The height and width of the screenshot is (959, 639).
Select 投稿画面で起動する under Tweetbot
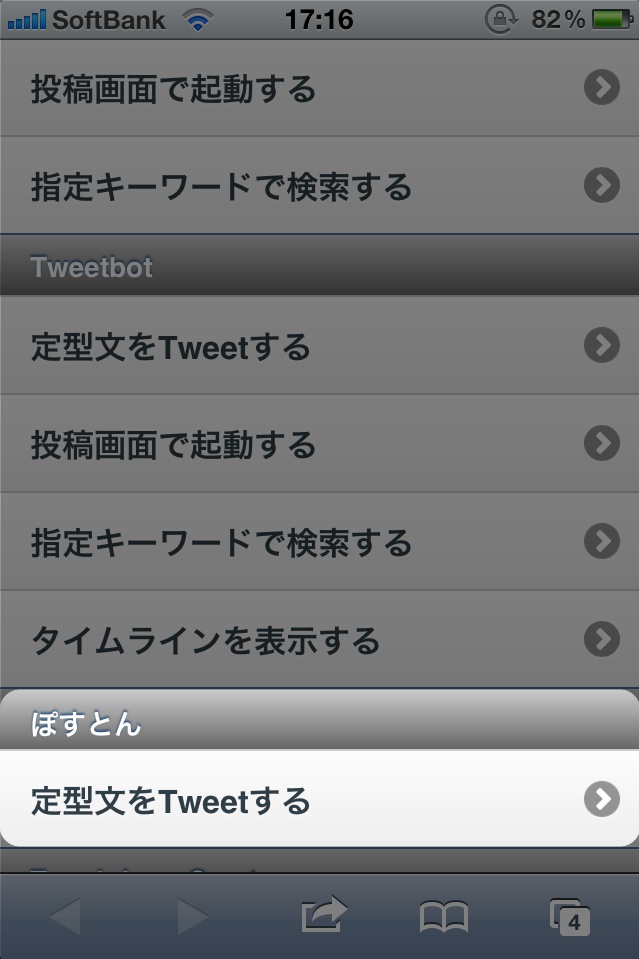[x=319, y=443]
